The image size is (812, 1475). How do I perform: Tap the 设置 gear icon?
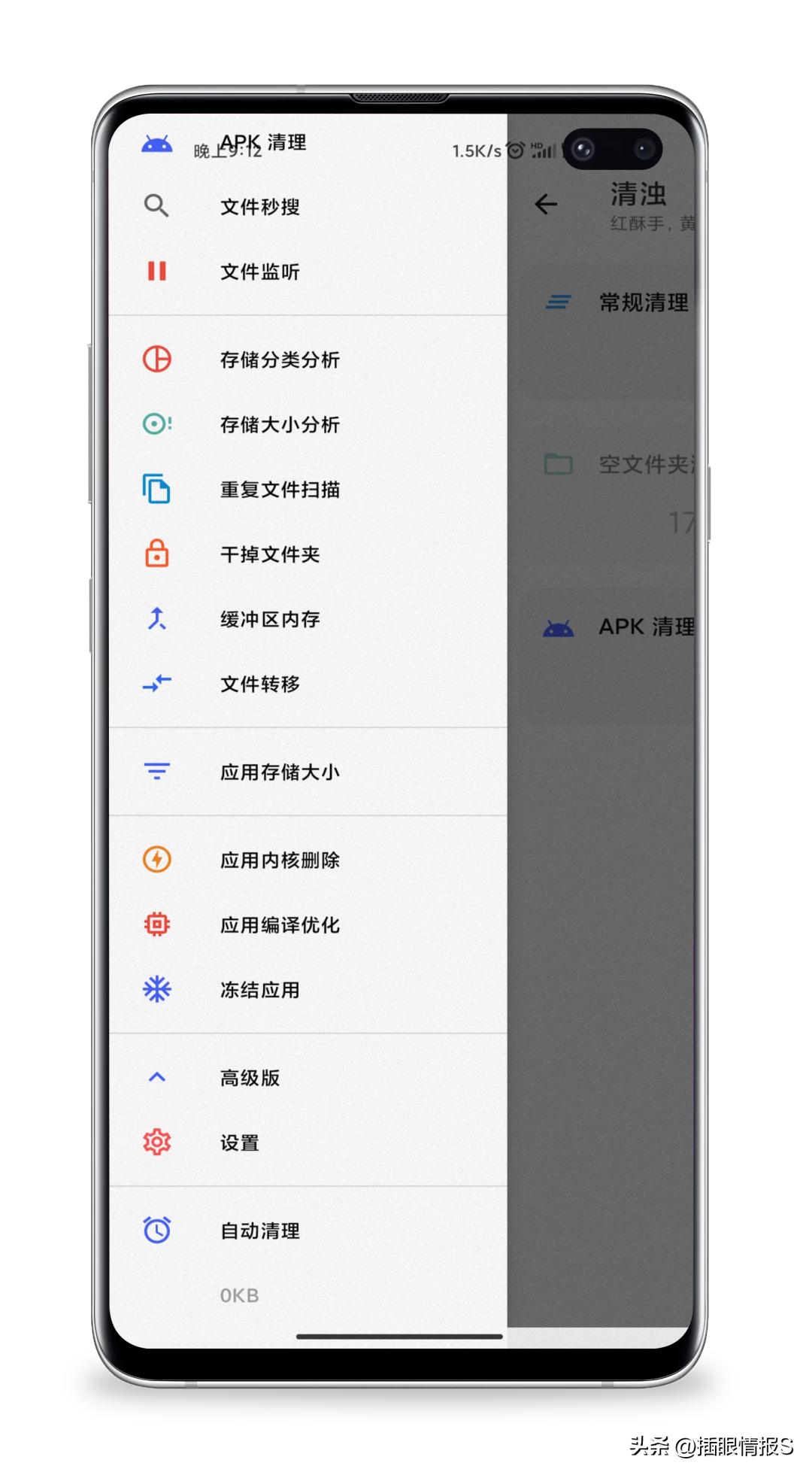point(157,1142)
